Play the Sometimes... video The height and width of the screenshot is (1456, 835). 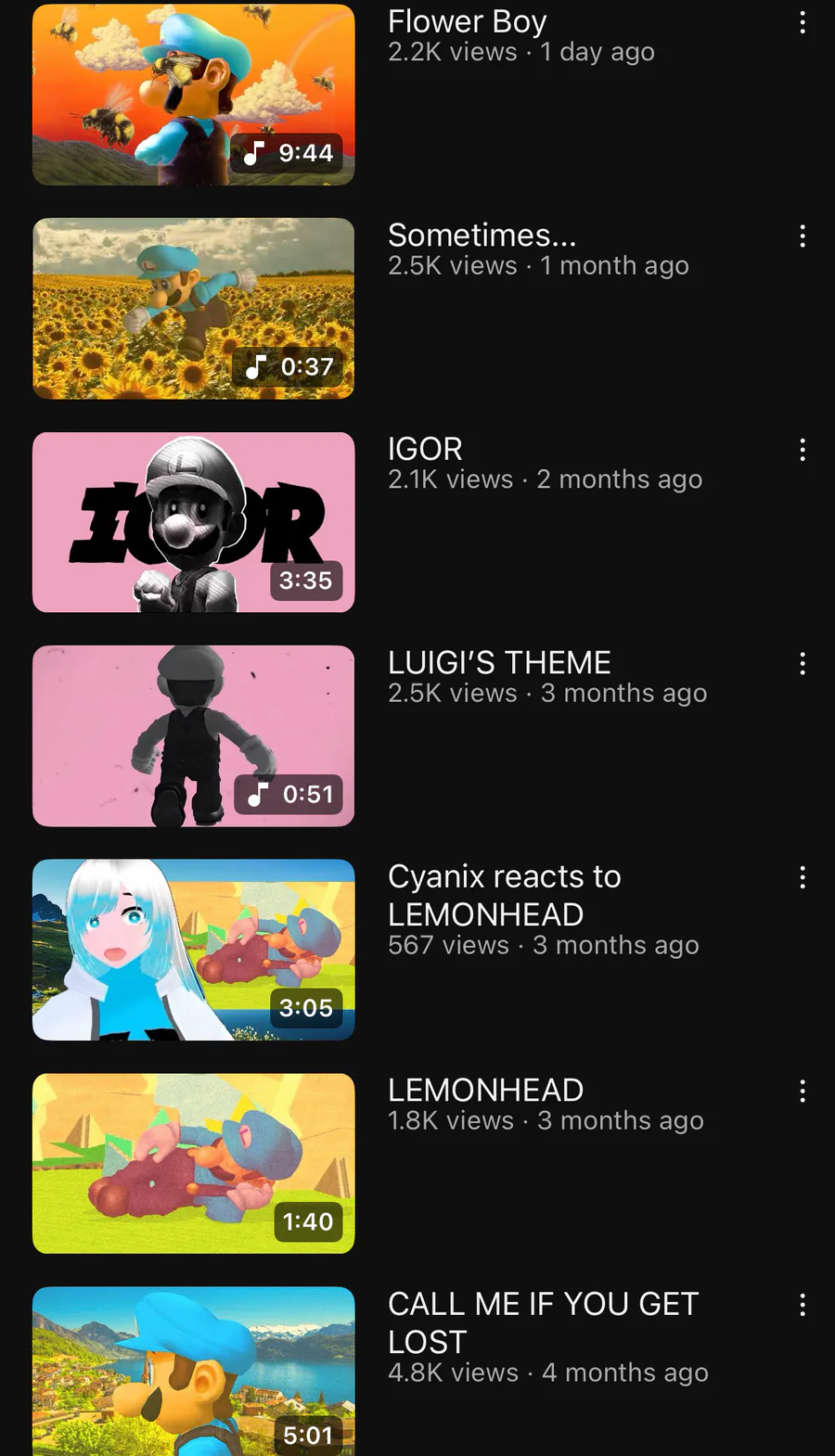click(193, 308)
